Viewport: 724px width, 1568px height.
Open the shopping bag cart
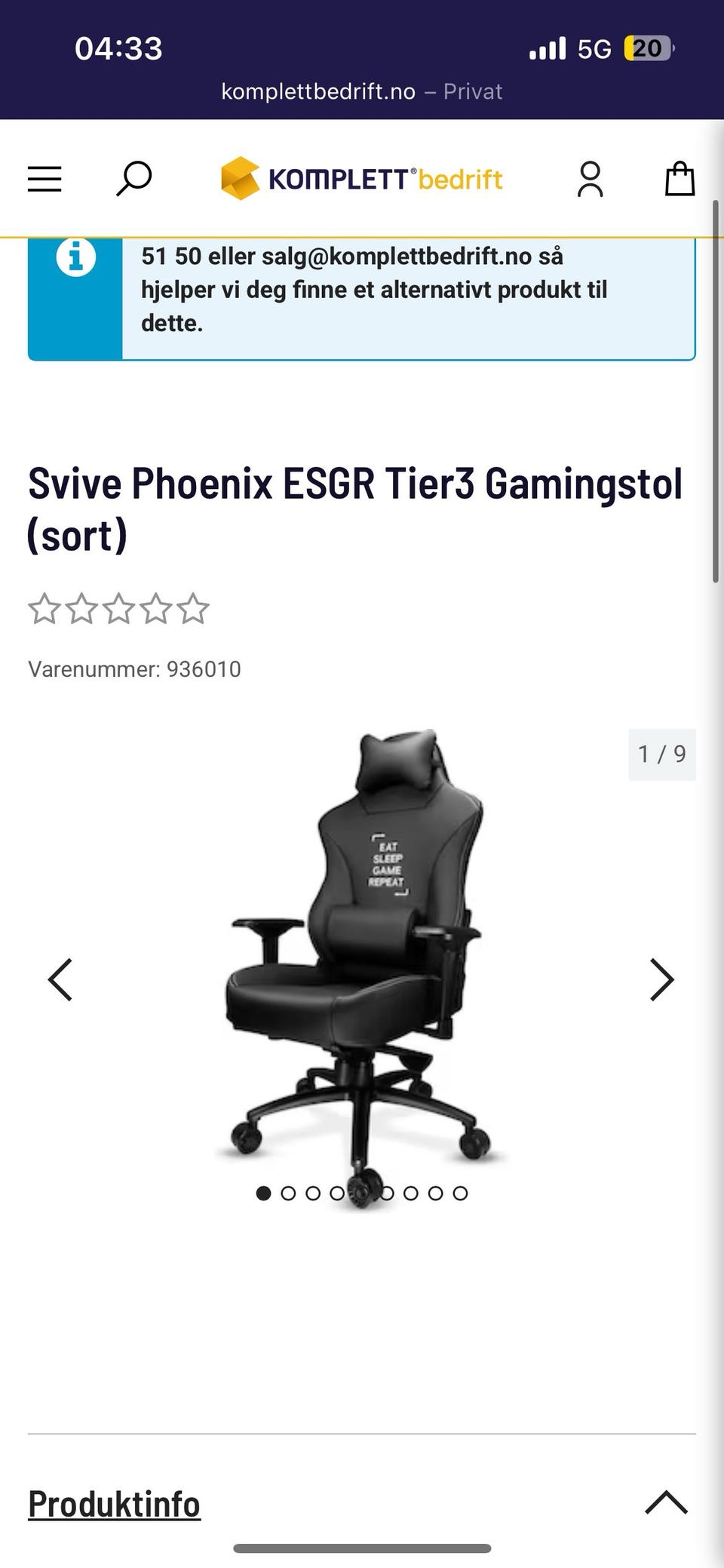[680, 179]
